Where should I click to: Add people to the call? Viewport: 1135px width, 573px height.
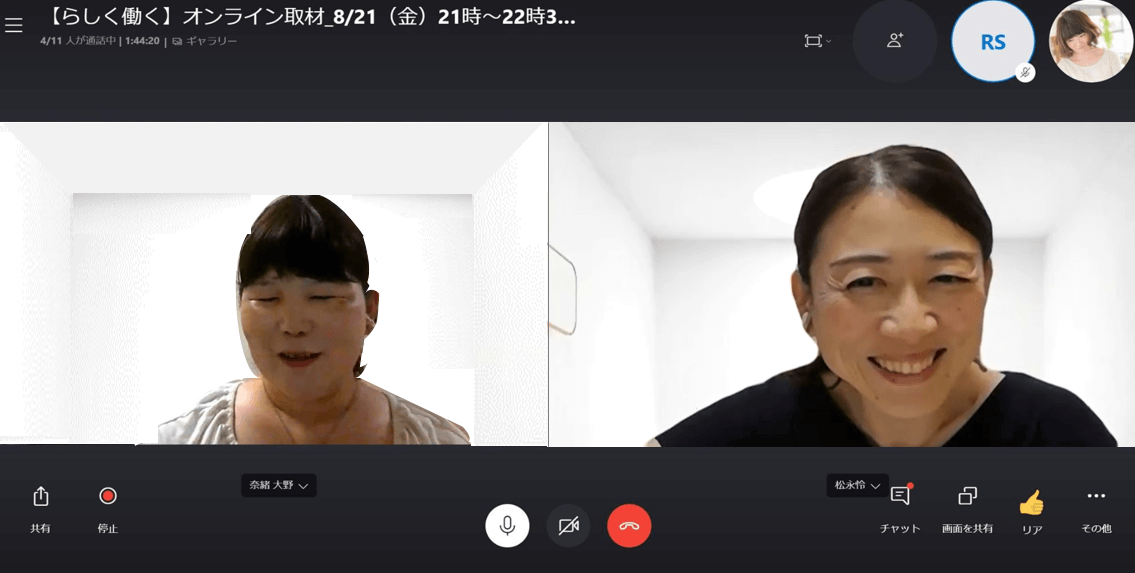pos(895,41)
